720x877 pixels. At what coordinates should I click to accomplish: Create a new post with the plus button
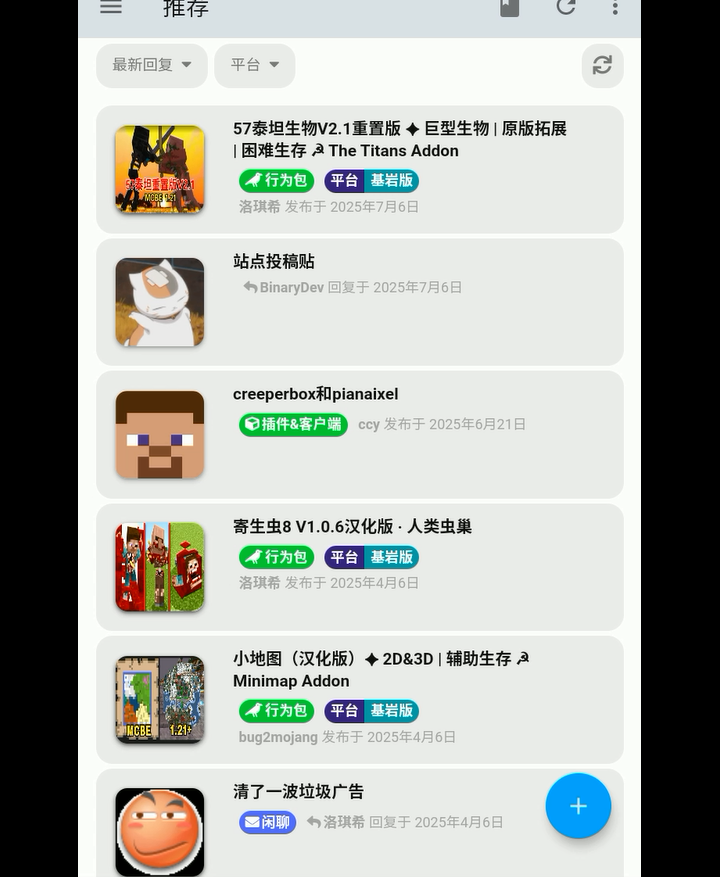(578, 806)
